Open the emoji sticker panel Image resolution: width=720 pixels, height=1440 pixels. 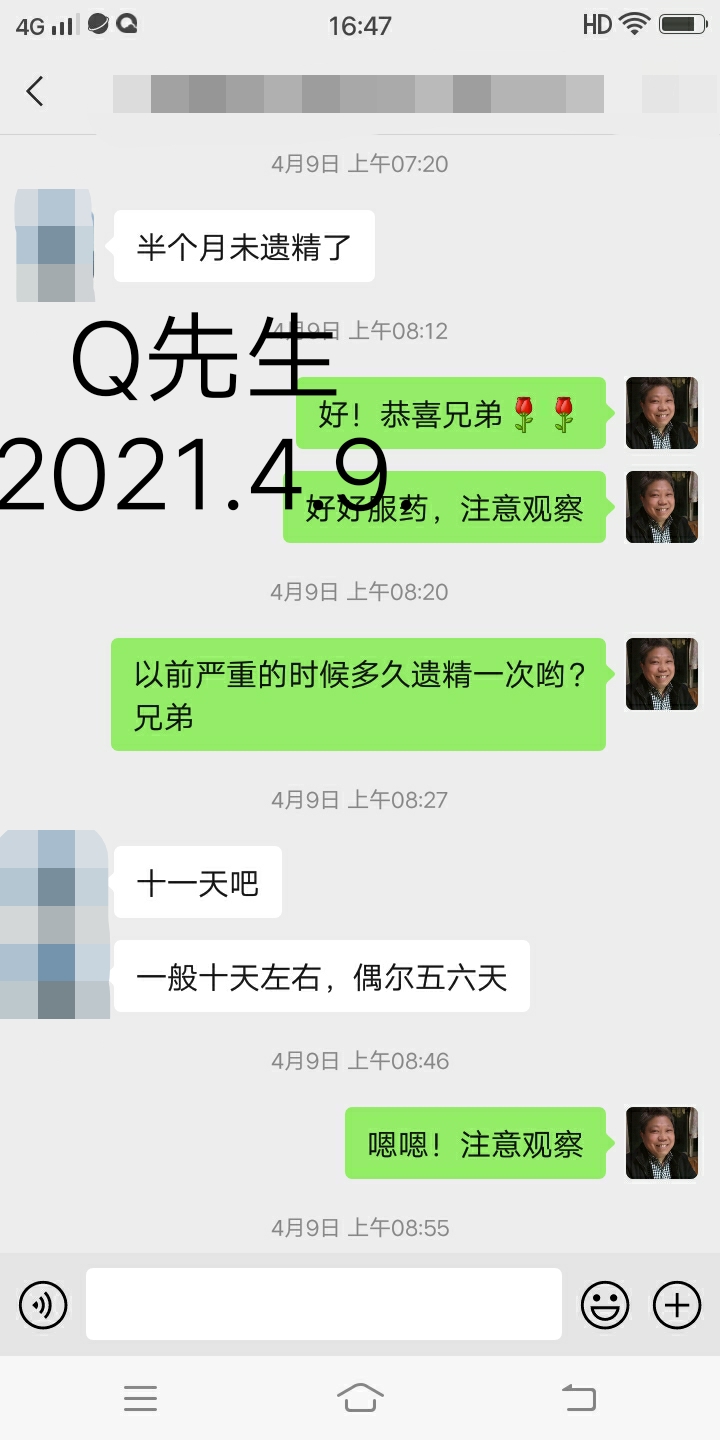tap(605, 1304)
